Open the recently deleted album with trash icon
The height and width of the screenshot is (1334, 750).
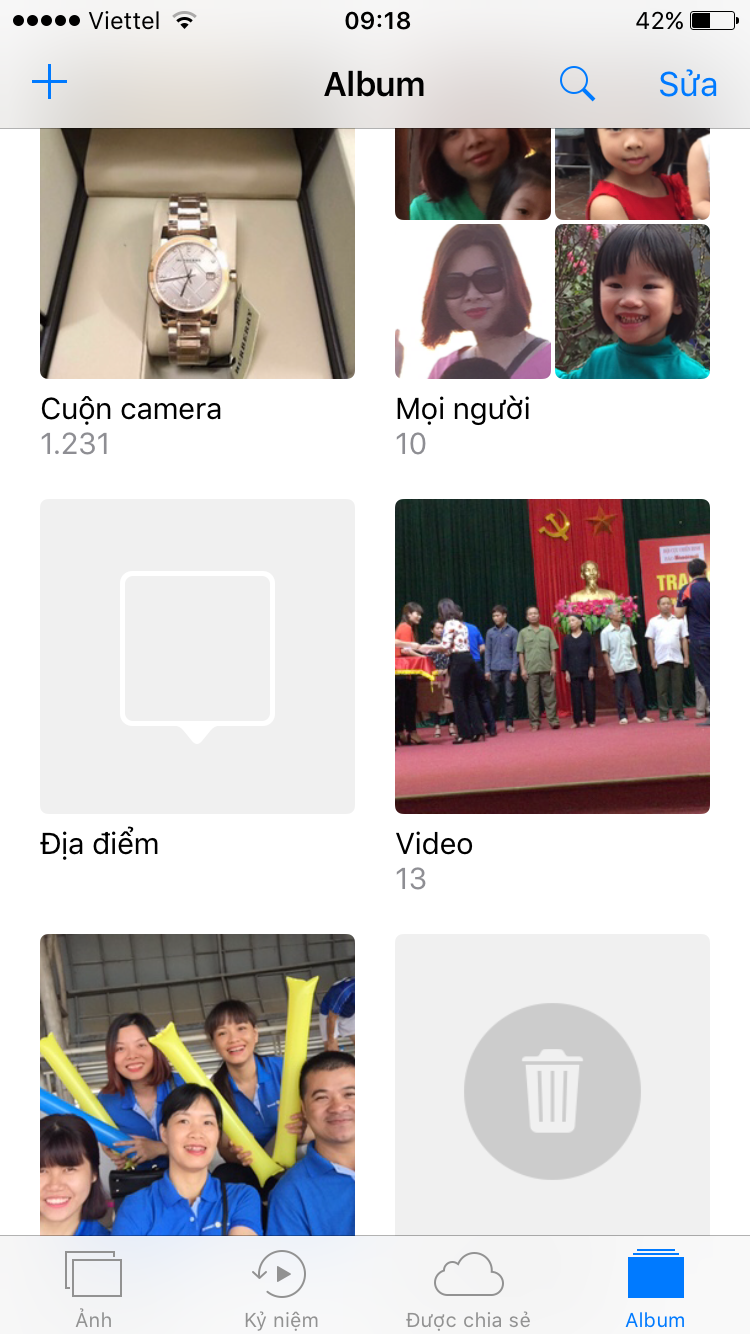coord(552,1084)
